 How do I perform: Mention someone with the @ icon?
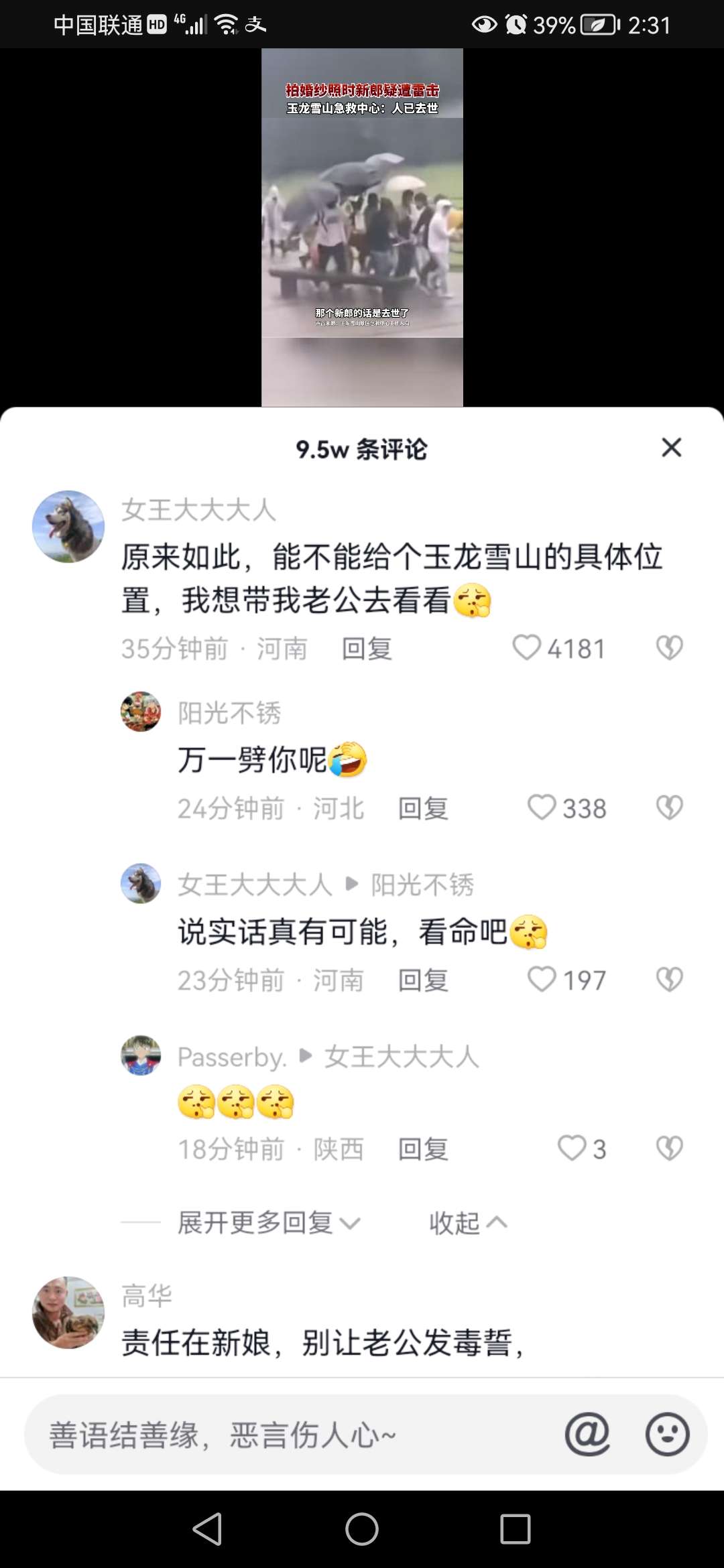coord(587,1435)
